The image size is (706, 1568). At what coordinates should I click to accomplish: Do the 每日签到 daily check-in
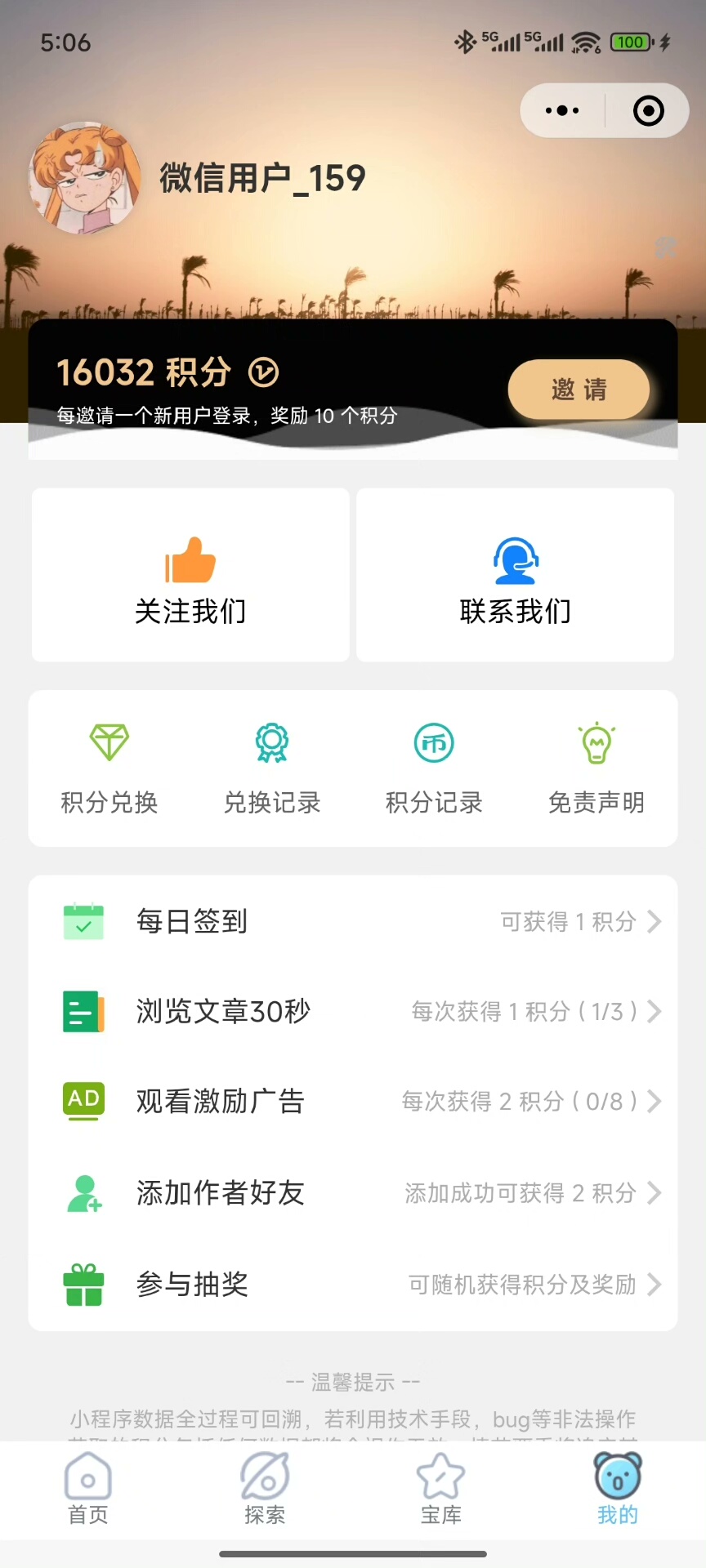click(353, 921)
